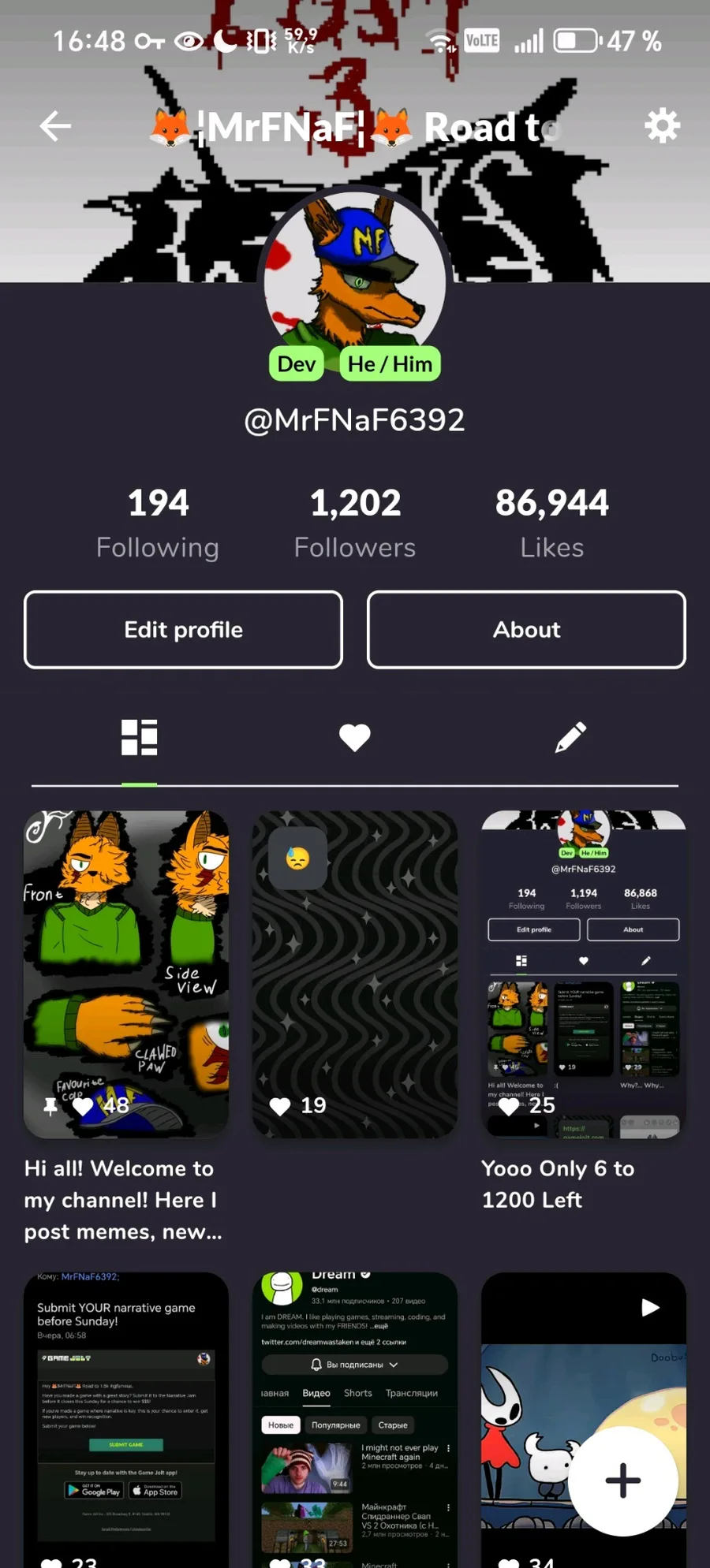Open the About button
This screenshot has height=1568, width=710.
[526, 630]
